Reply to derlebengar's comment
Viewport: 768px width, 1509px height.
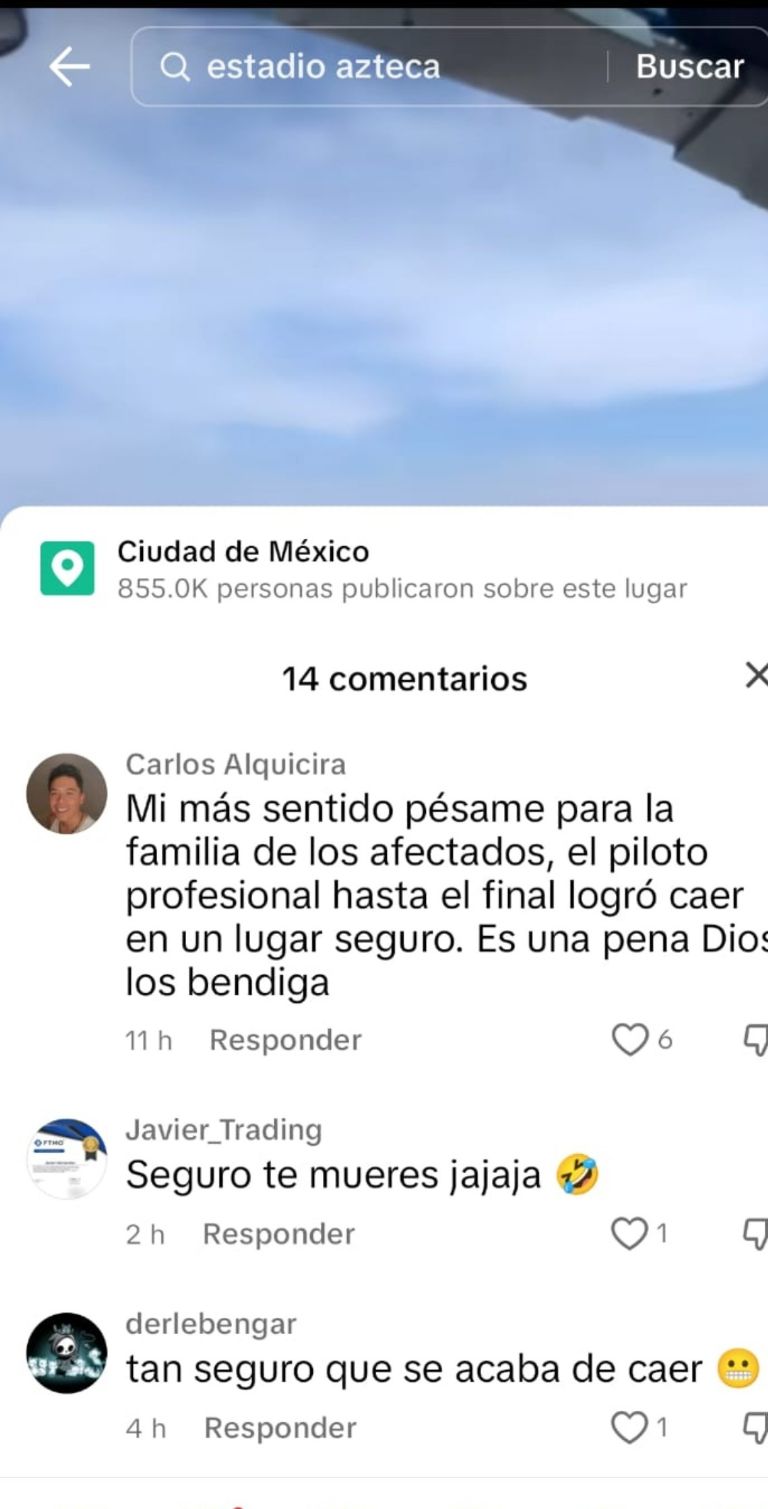pos(280,1428)
